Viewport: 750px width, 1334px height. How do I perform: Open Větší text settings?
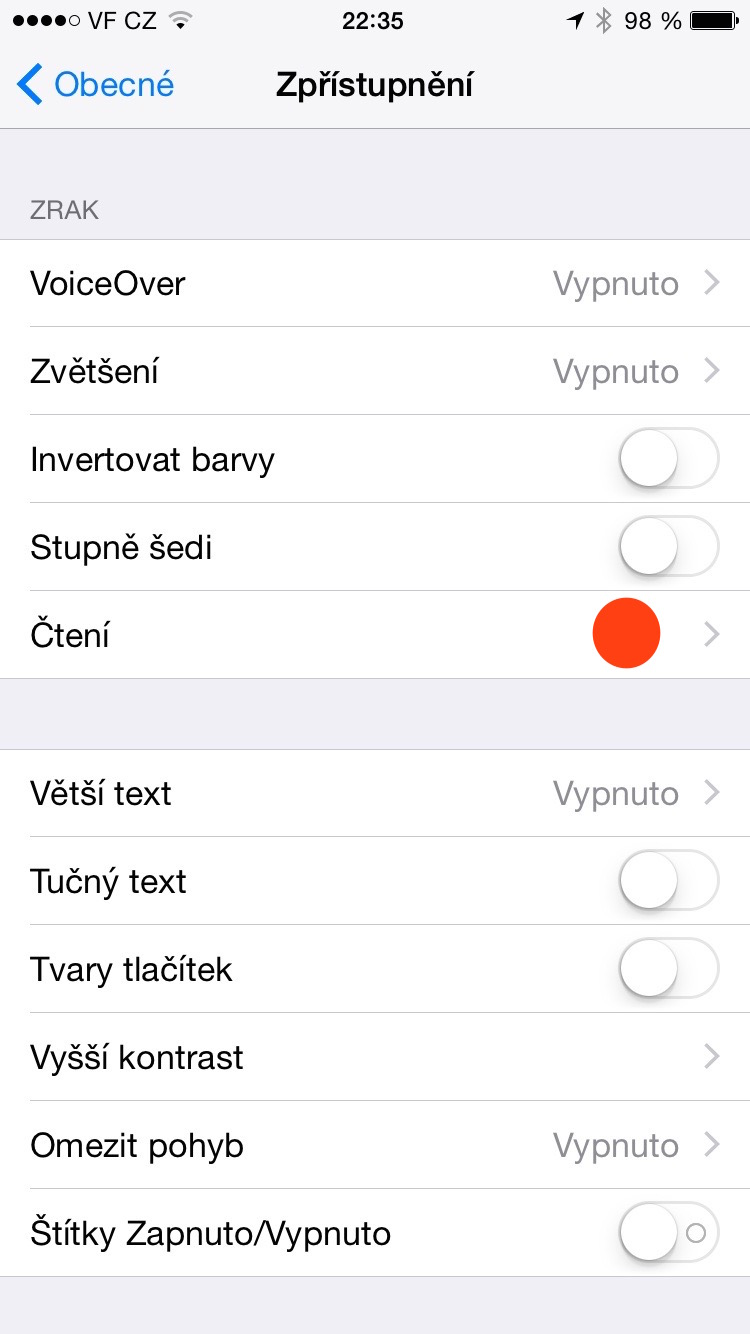[375, 794]
